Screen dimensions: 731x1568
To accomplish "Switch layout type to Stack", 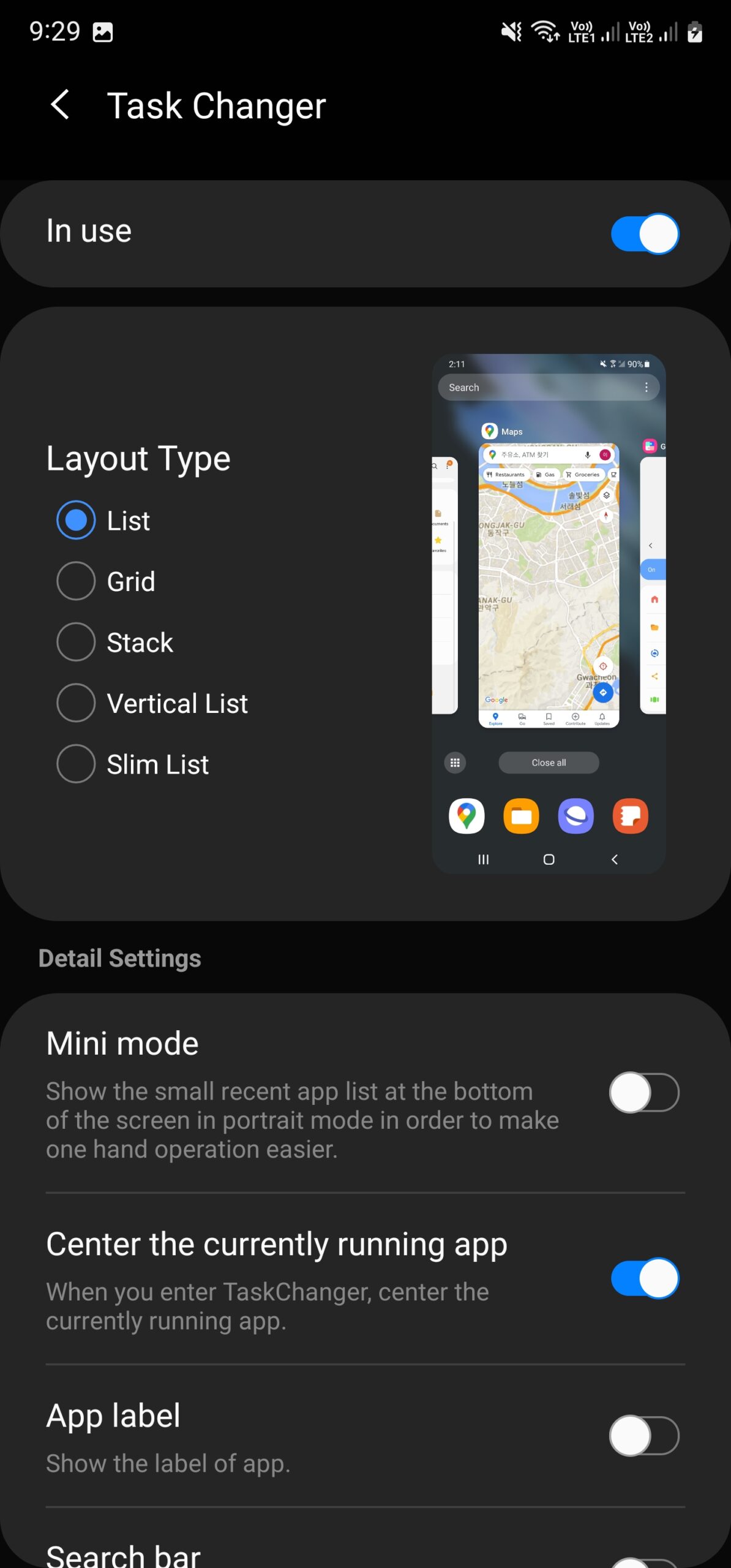I will 76,642.
